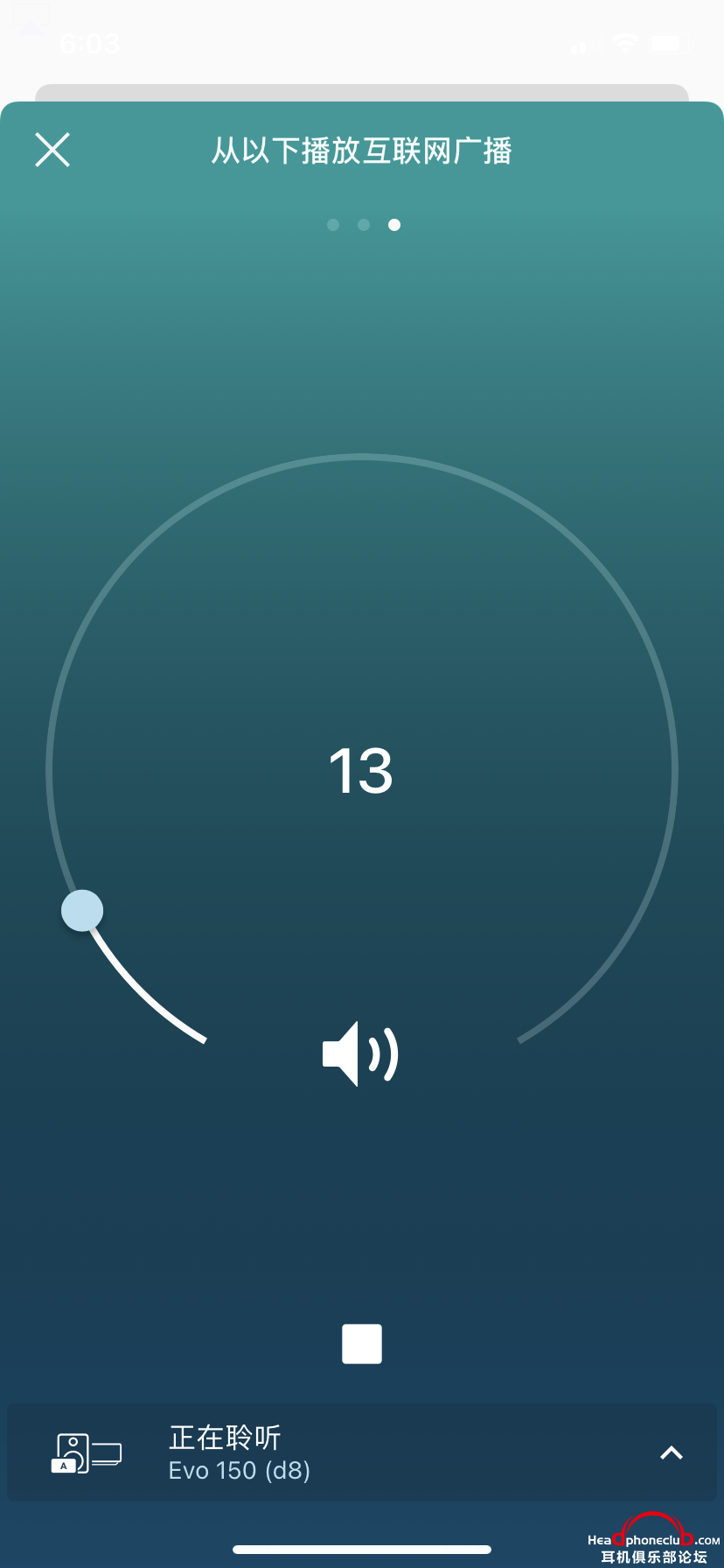Go to the first page indicator dot
Viewport: 724px width, 1568px height.
[x=333, y=225]
